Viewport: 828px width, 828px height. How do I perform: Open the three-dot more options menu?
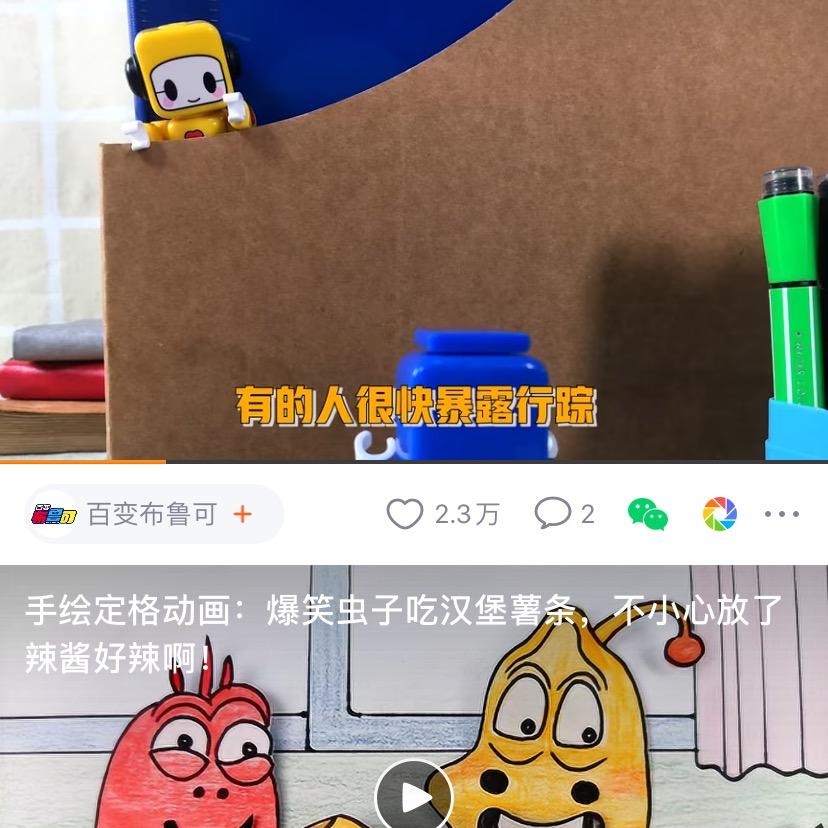pos(781,514)
